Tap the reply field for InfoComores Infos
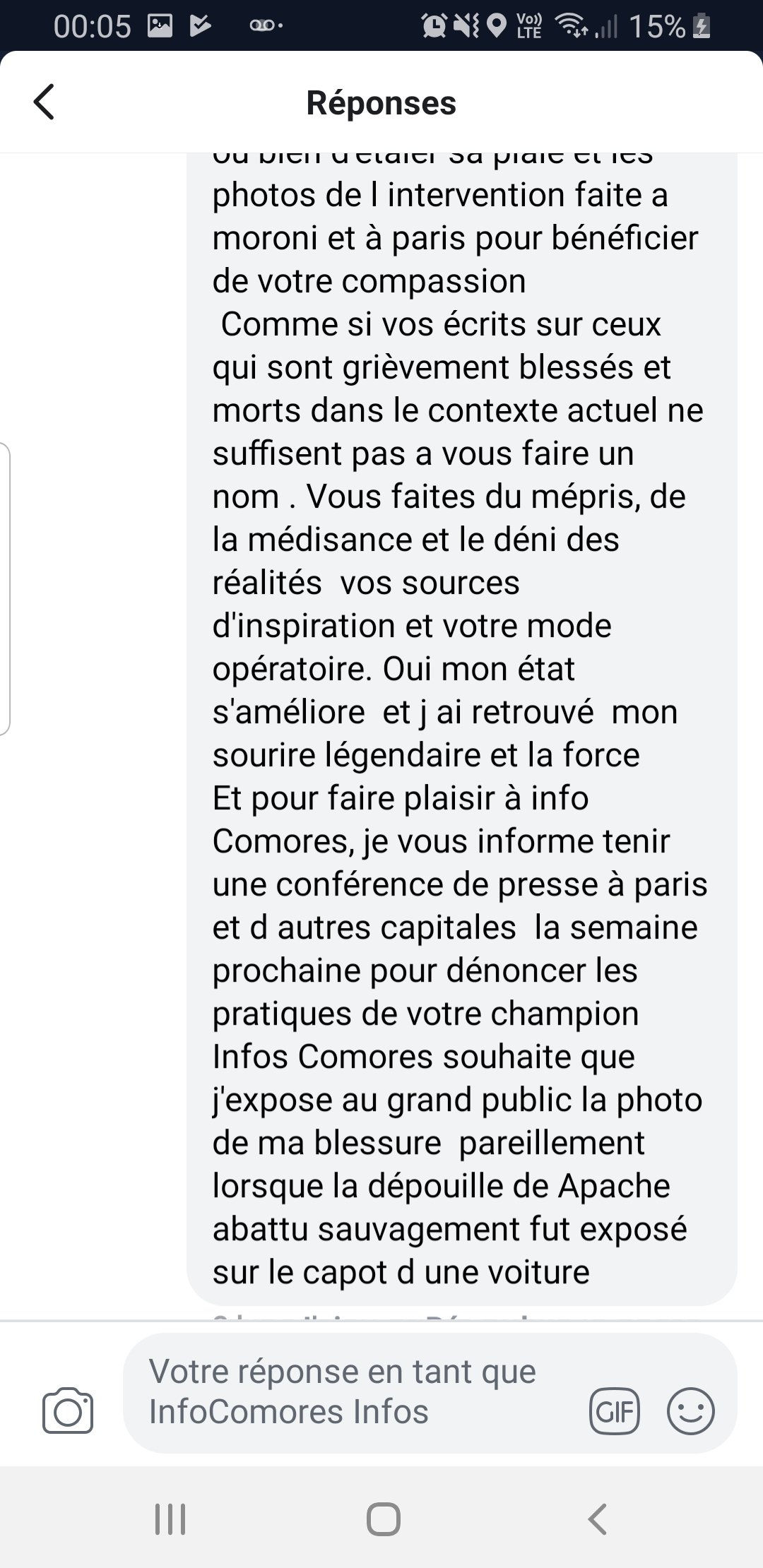 pos(353,1391)
